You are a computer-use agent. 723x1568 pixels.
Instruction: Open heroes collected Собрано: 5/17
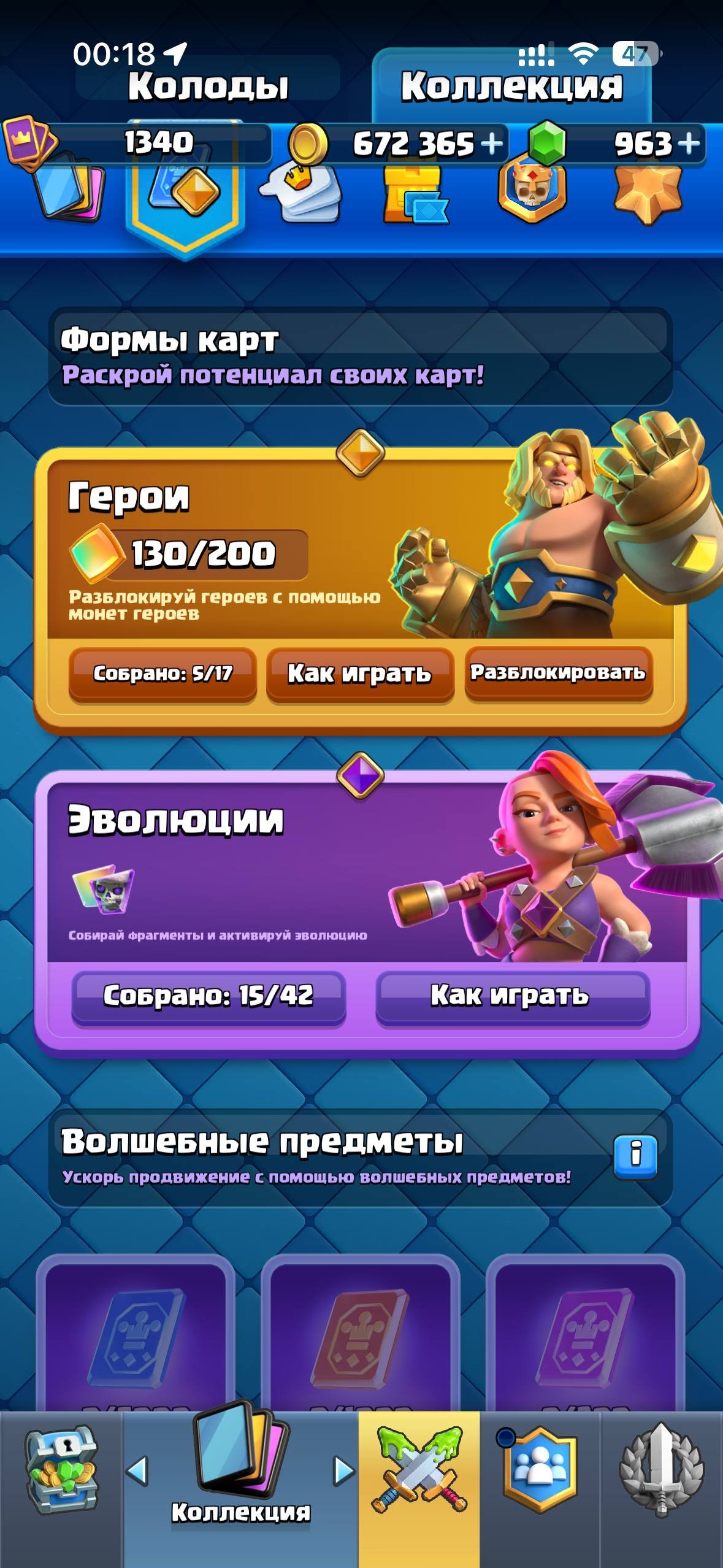coord(163,674)
